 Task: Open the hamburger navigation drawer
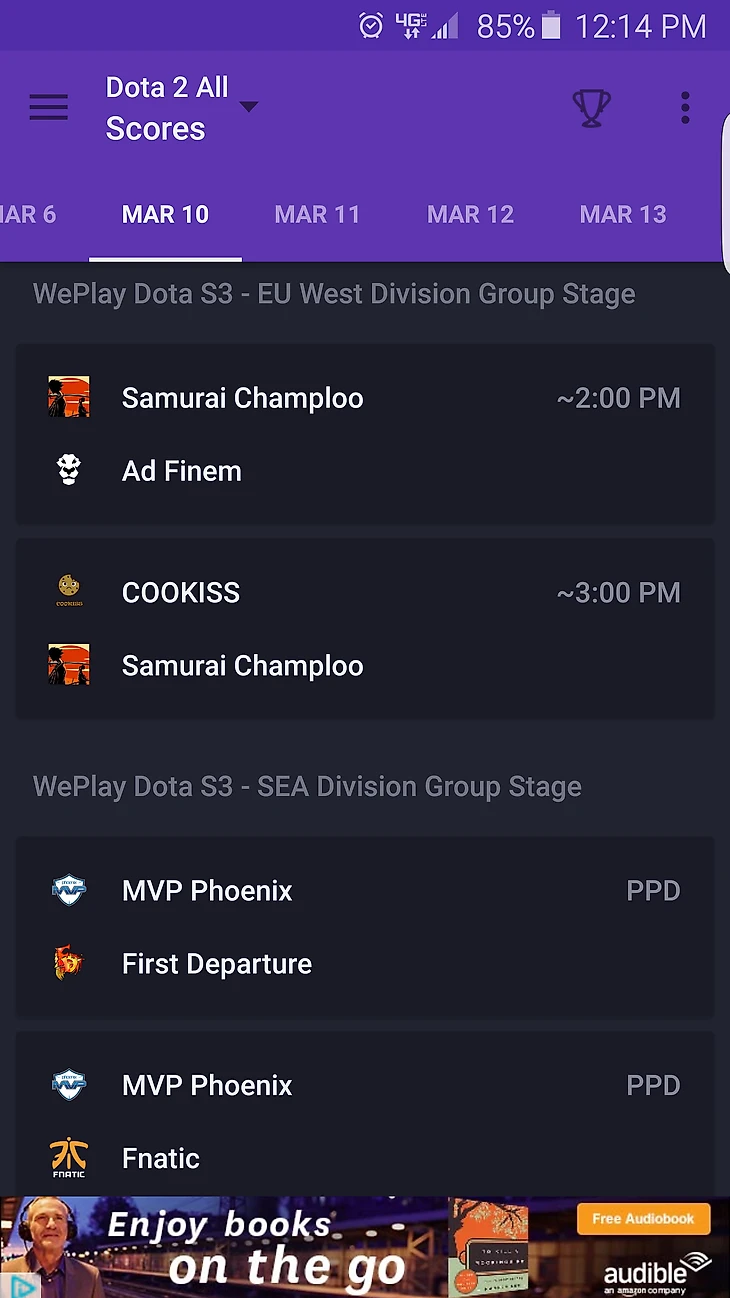[49, 108]
